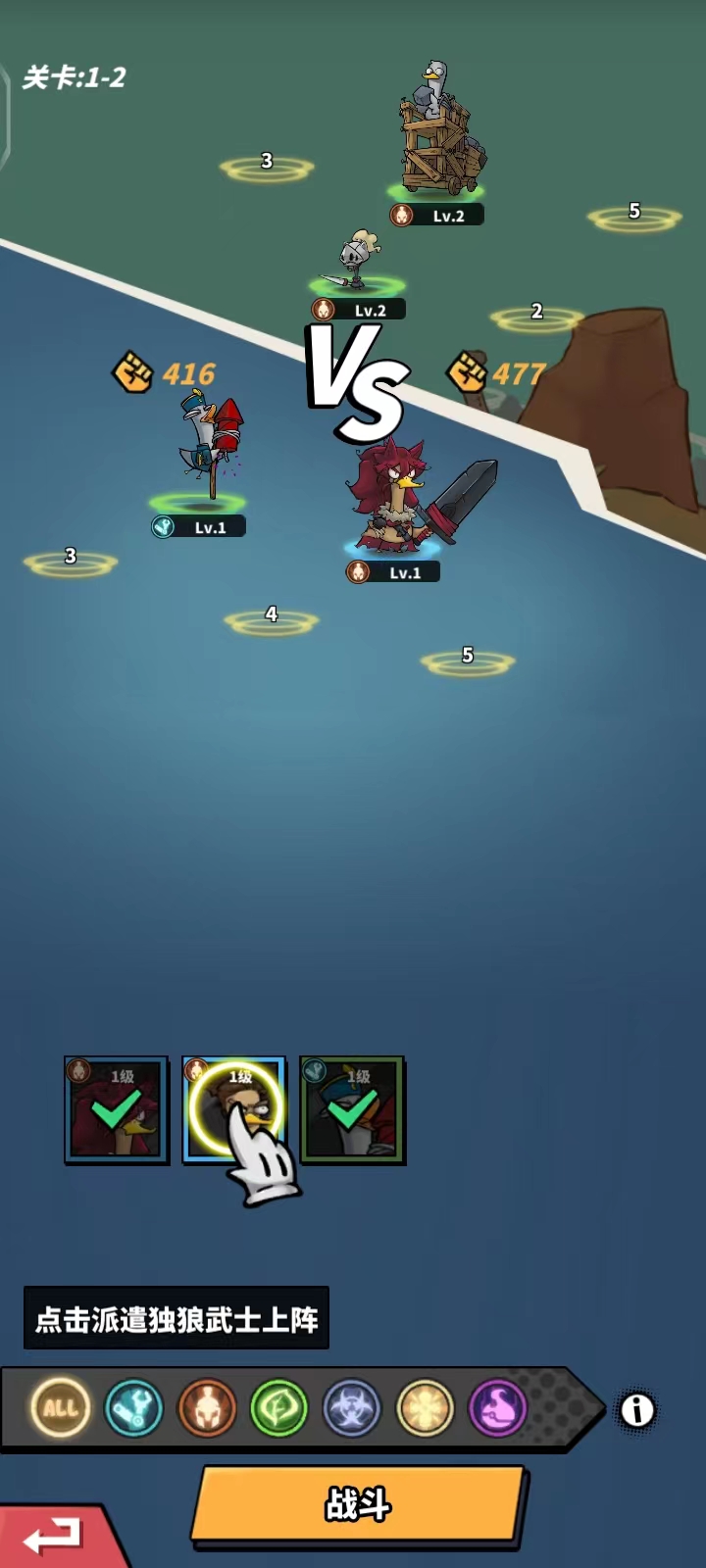Select the ALL hero filter
The width and height of the screenshot is (706, 1568).
(61, 1408)
